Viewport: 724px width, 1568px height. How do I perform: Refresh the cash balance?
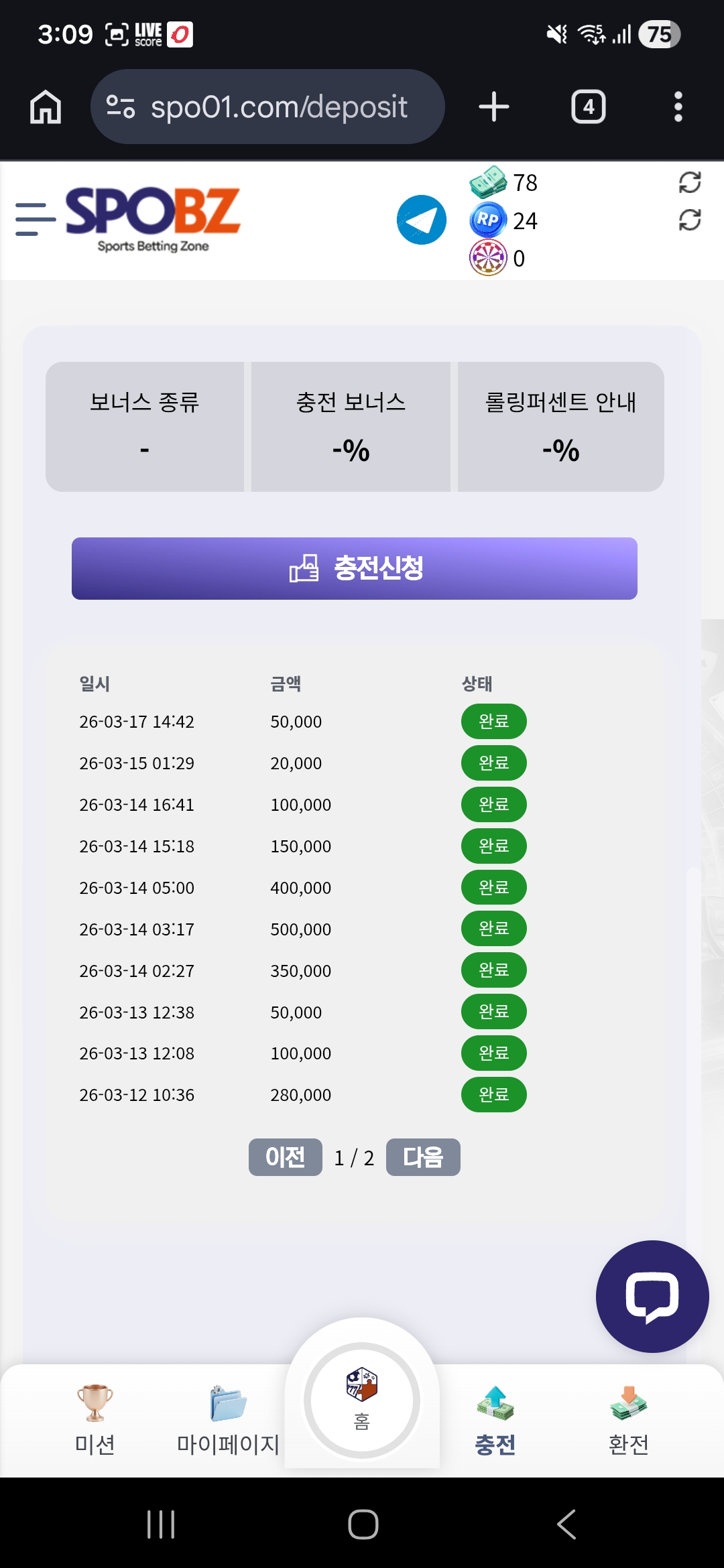[x=689, y=182]
